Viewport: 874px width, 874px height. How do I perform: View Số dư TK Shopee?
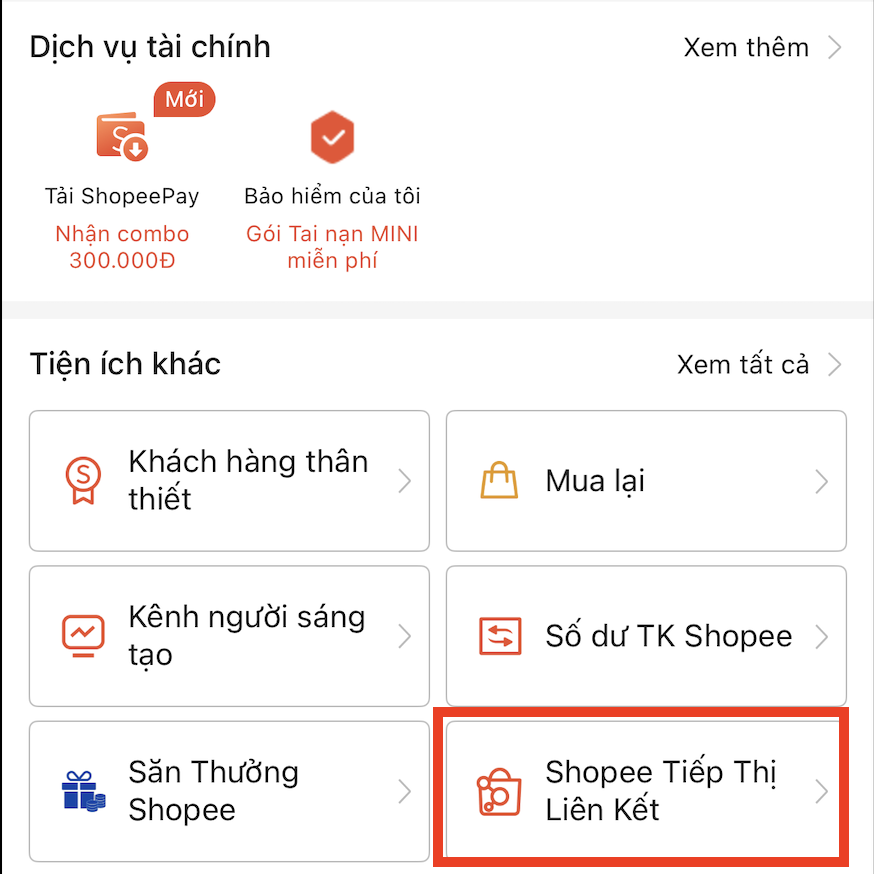(x=646, y=636)
